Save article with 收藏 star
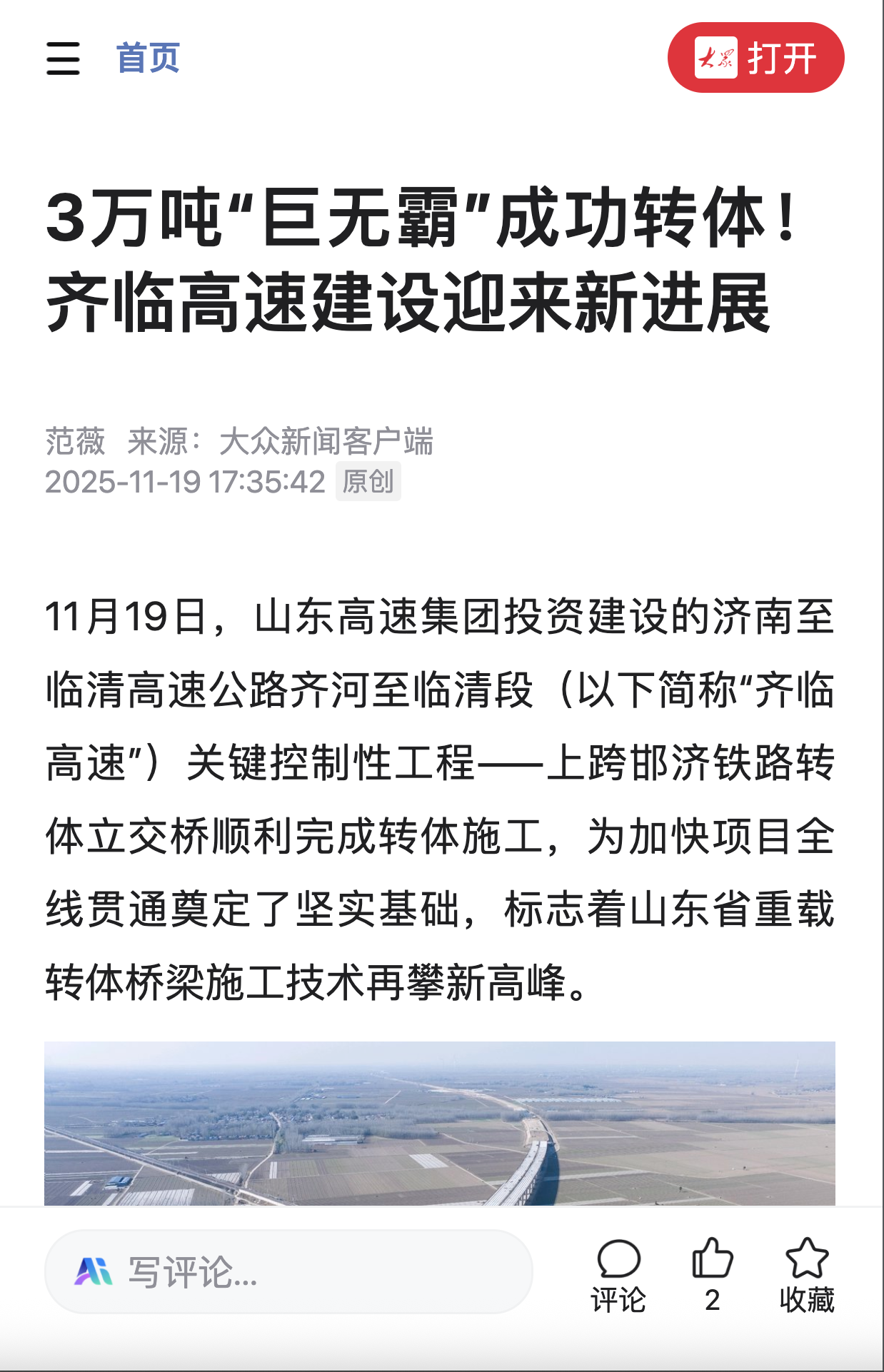 [x=806, y=1276]
